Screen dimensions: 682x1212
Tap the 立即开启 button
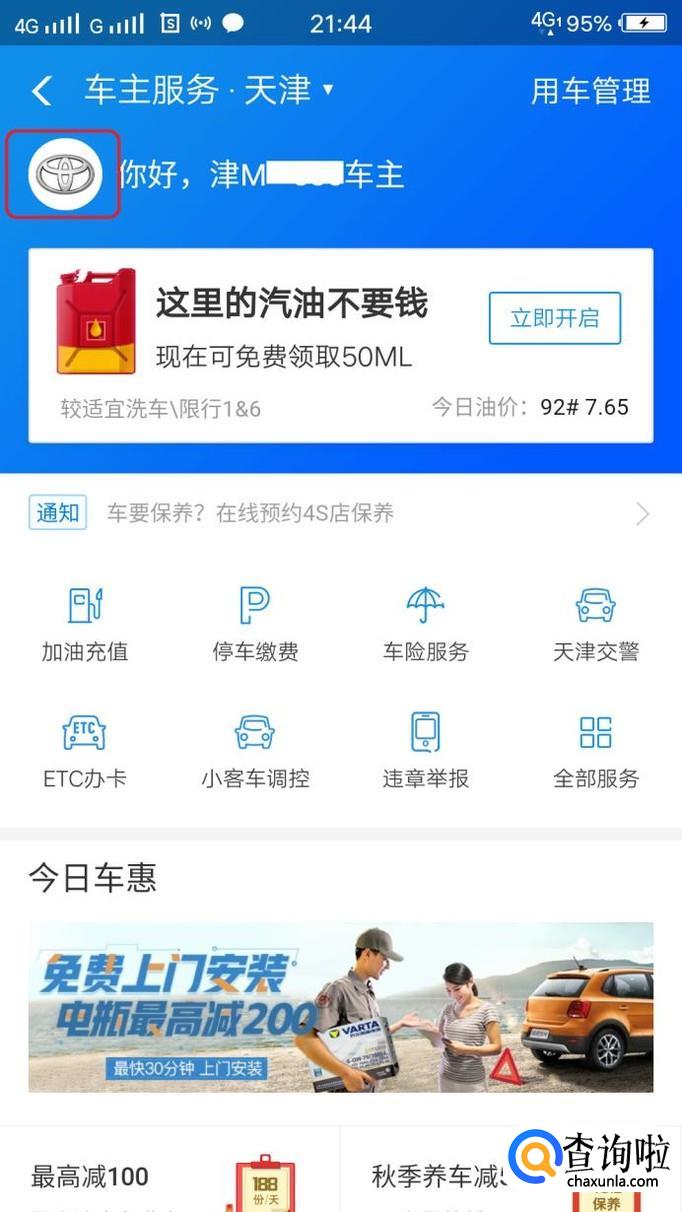coord(554,318)
